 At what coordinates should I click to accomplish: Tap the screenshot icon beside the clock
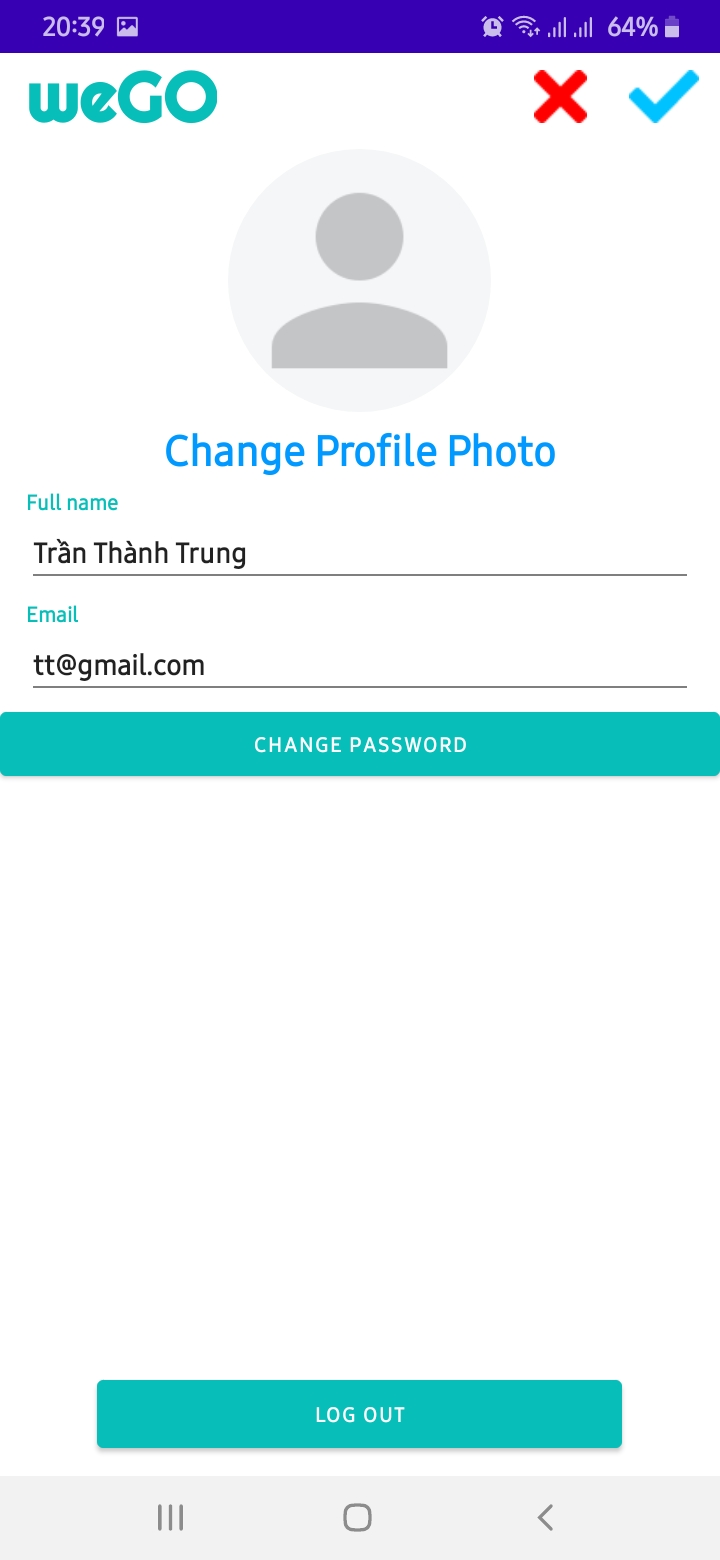(x=127, y=27)
